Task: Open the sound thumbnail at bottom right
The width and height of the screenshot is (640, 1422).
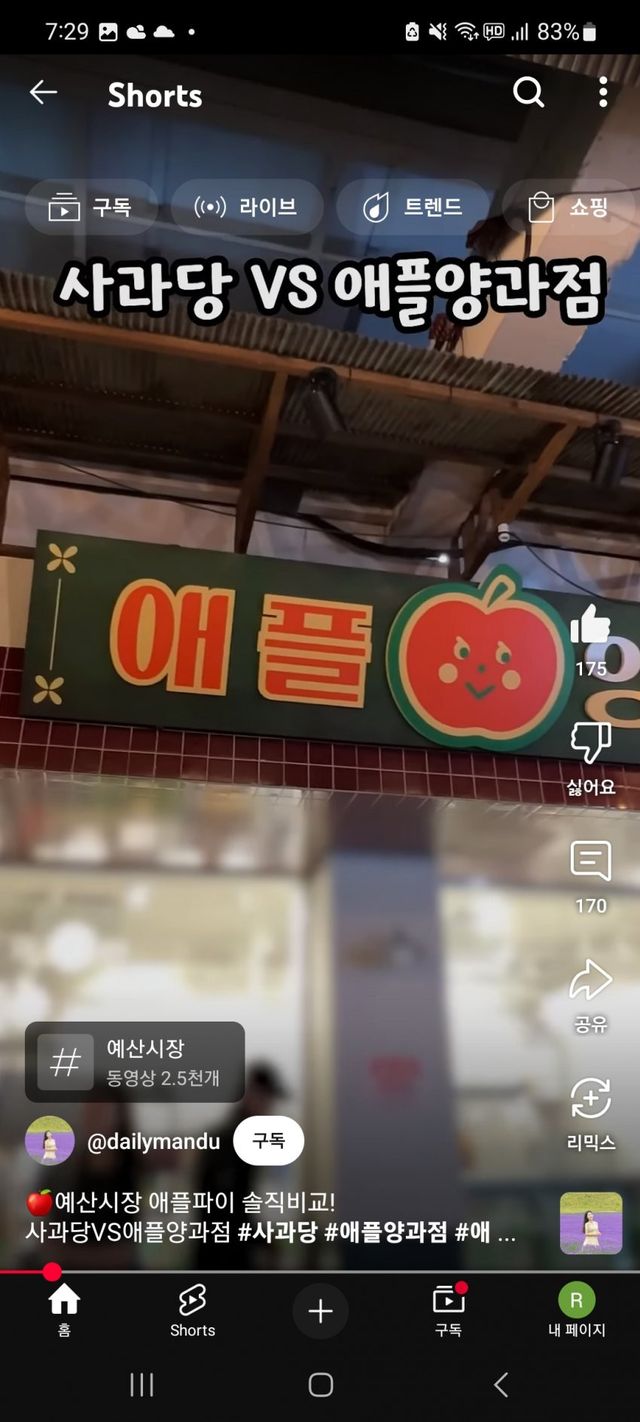Action: (x=591, y=1223)
